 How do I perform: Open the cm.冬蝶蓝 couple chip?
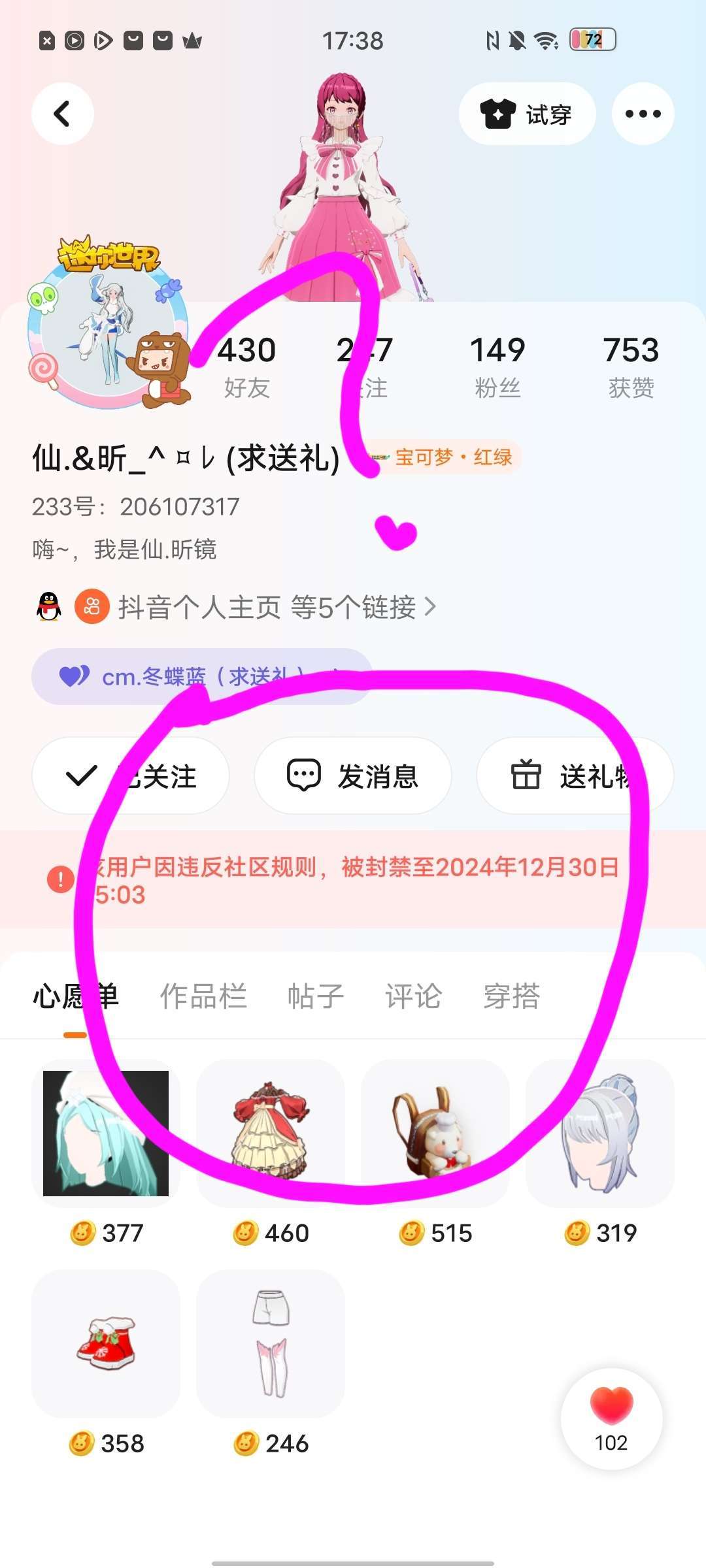click(201, 676)
